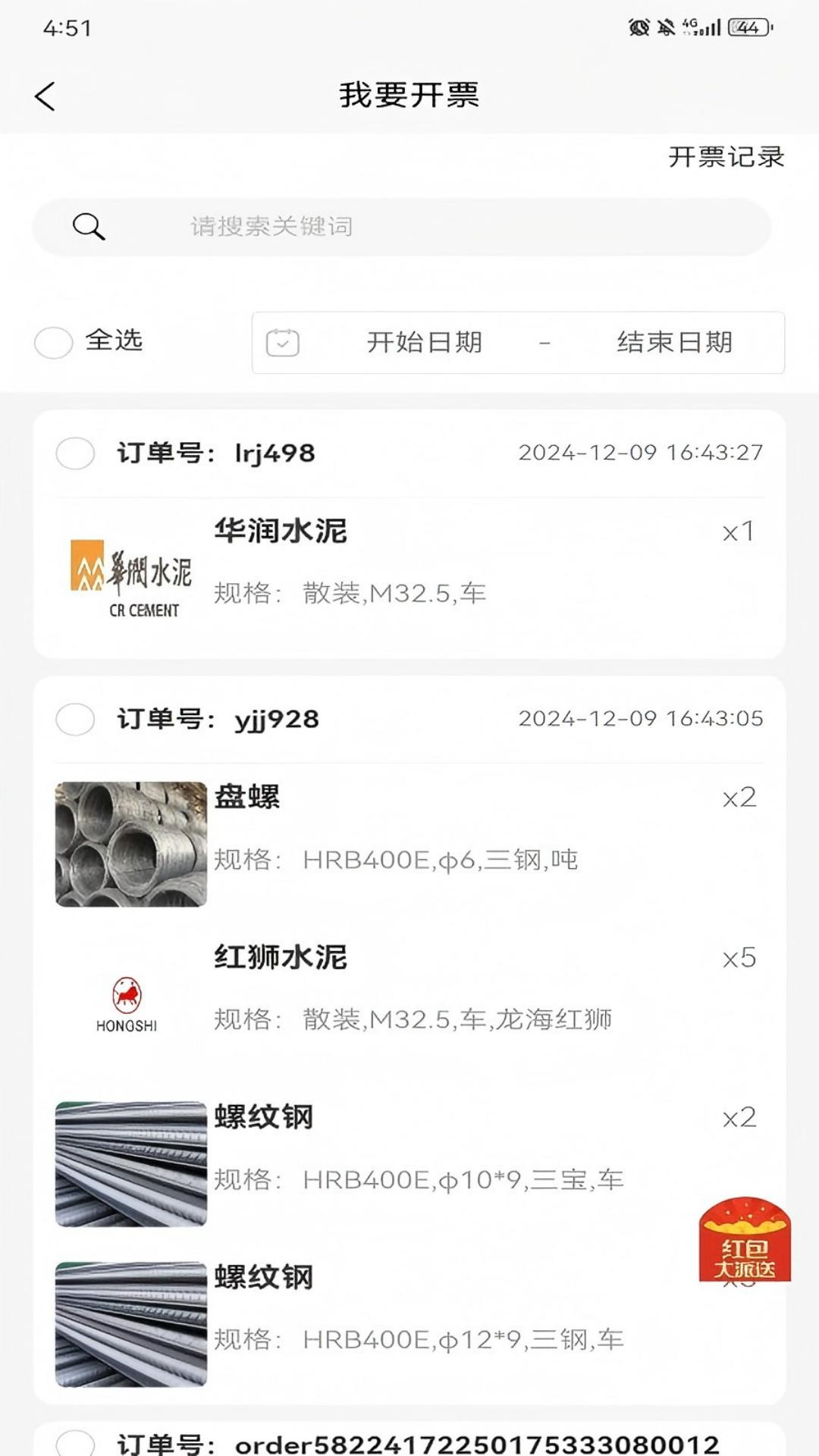This screenshot has width=819, height=1456.
Task: Open the 华润水泥 product item
Action: click(x=409, y=563)
